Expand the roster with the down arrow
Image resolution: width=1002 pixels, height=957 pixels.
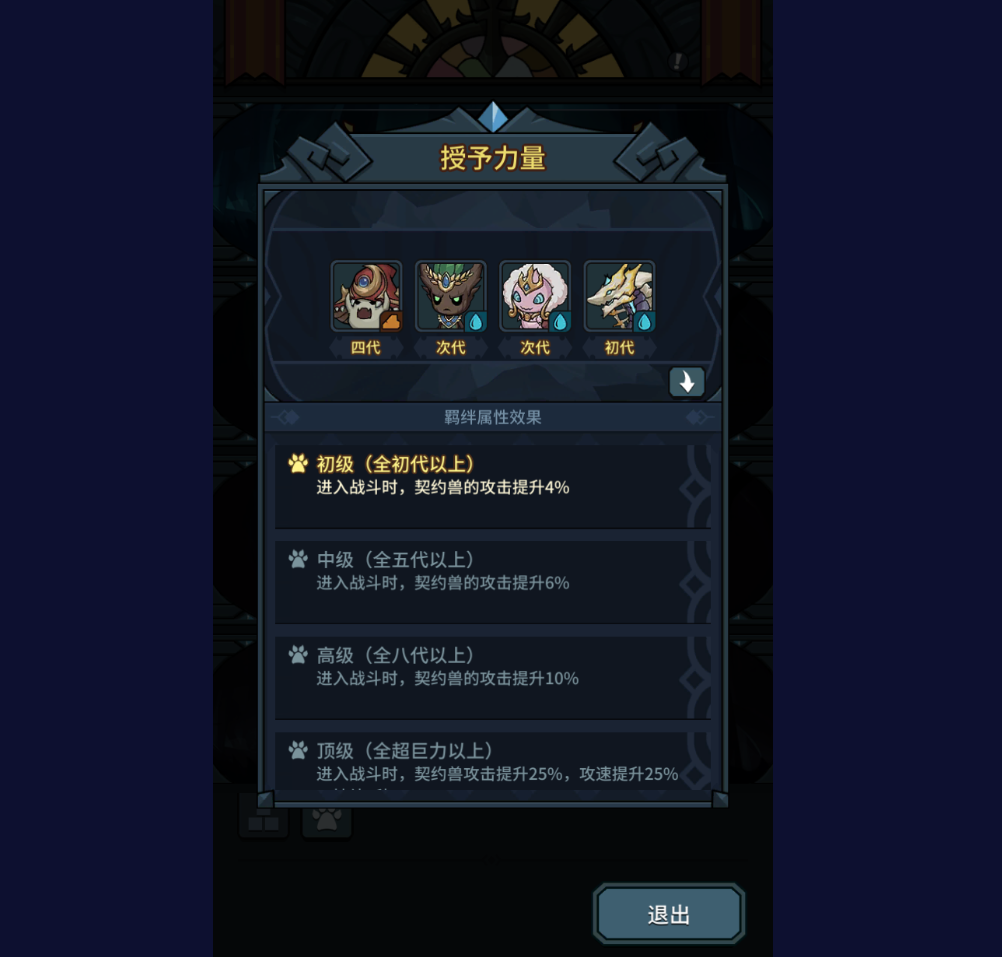pyautogui.click(x=686, y=382)
